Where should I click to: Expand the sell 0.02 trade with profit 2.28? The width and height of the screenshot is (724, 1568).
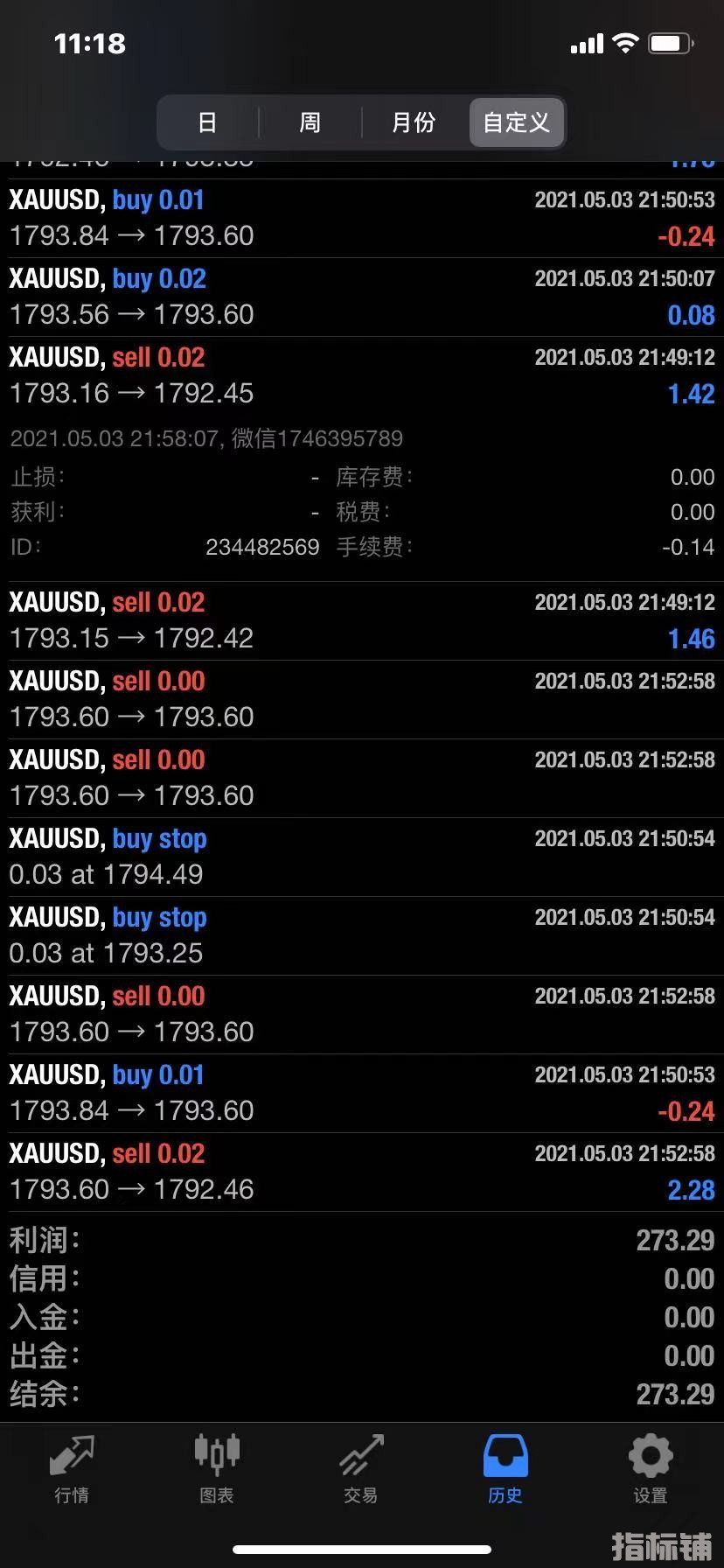(362, 1172)
